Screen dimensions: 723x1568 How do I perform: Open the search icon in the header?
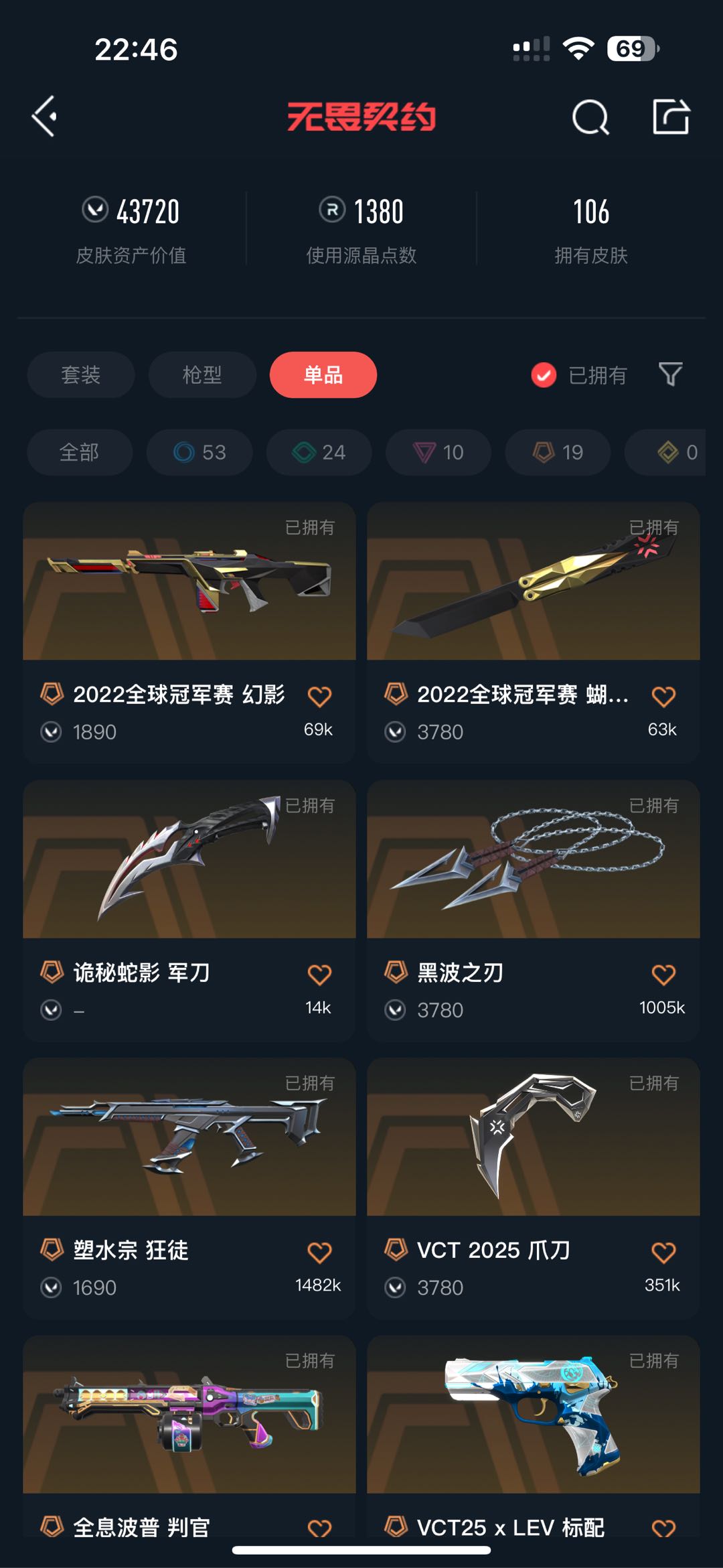[x=590, y=118]
